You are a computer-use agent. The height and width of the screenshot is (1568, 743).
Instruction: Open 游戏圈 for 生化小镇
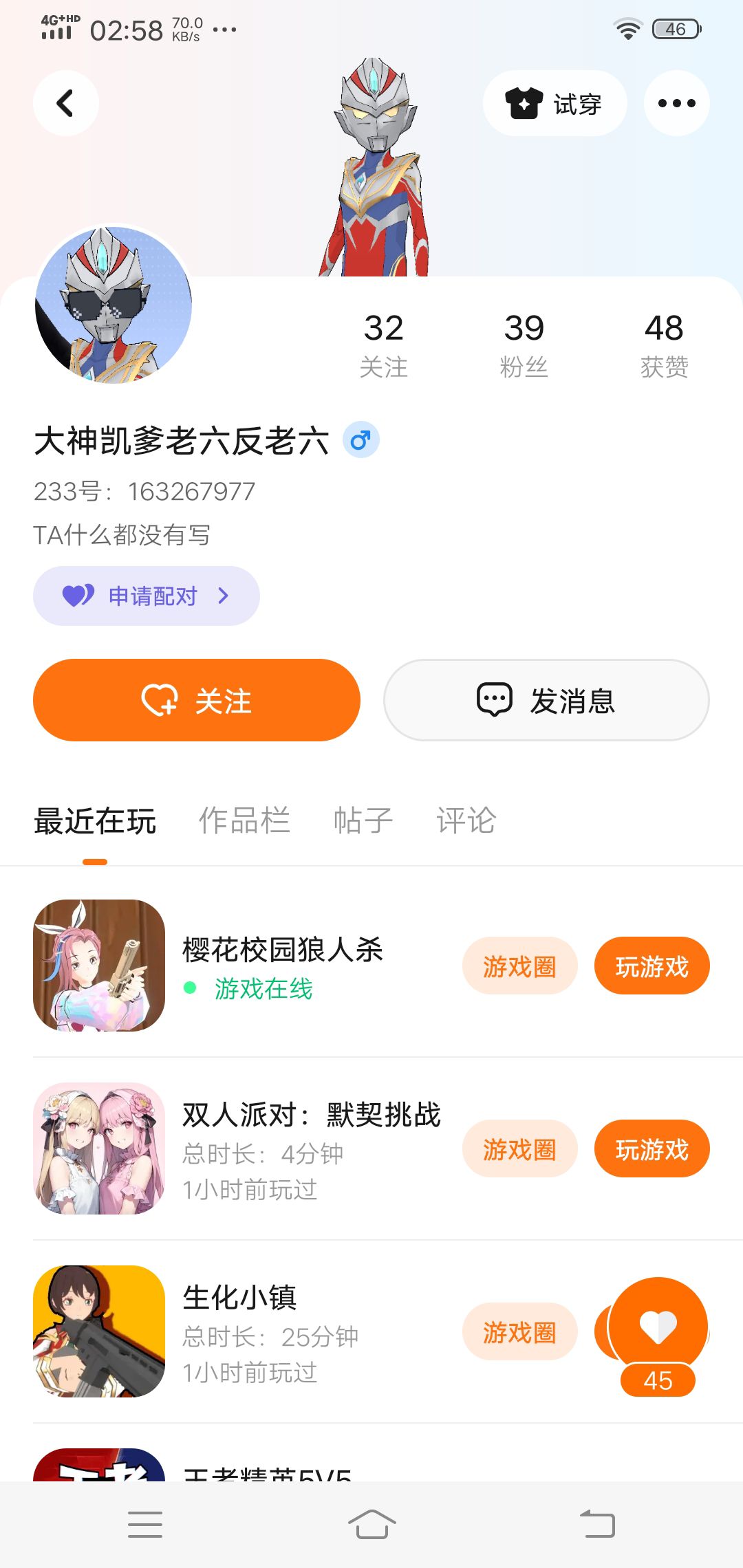[x=519, y=1332]
